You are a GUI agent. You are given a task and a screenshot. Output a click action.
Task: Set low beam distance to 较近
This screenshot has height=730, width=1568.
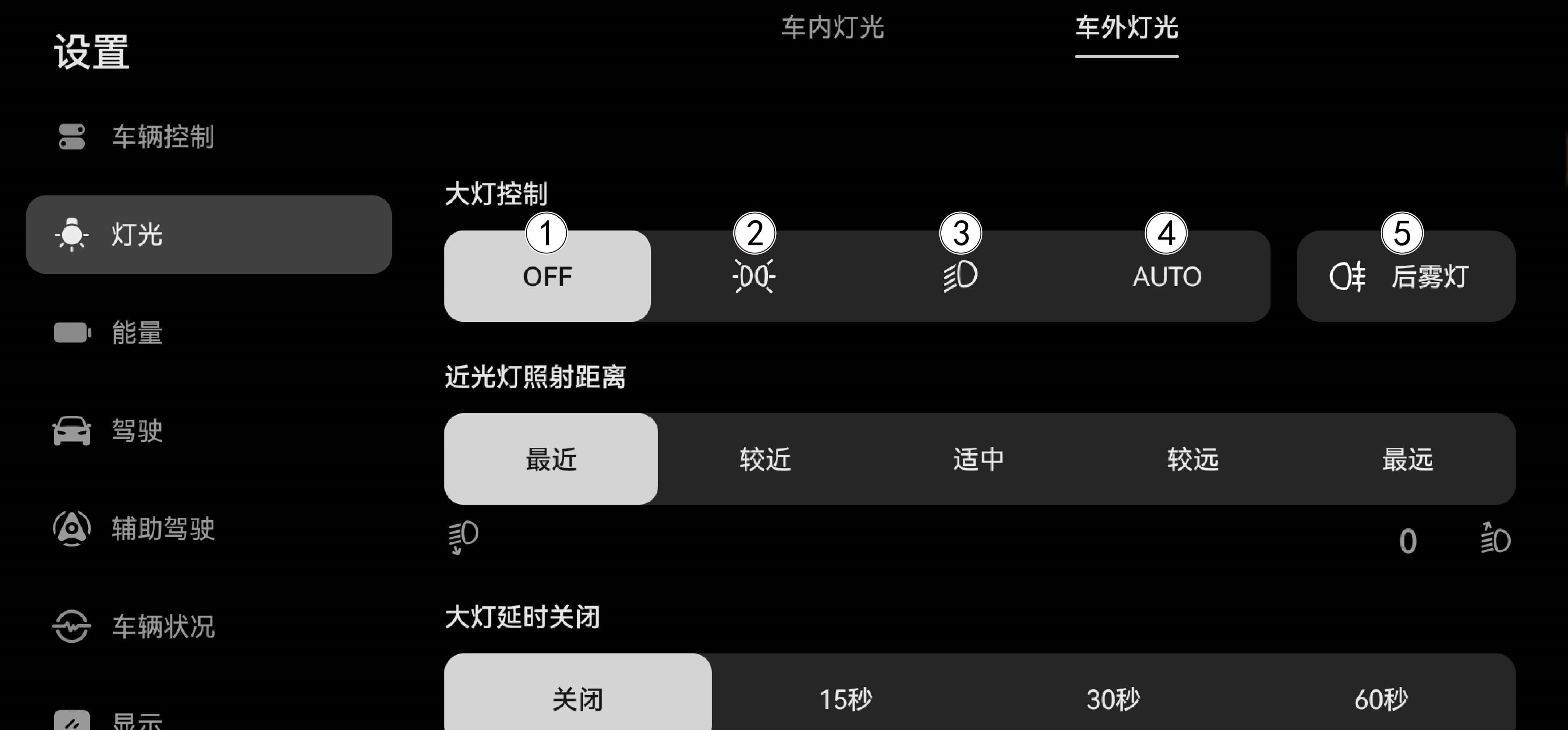click(764, 459)
